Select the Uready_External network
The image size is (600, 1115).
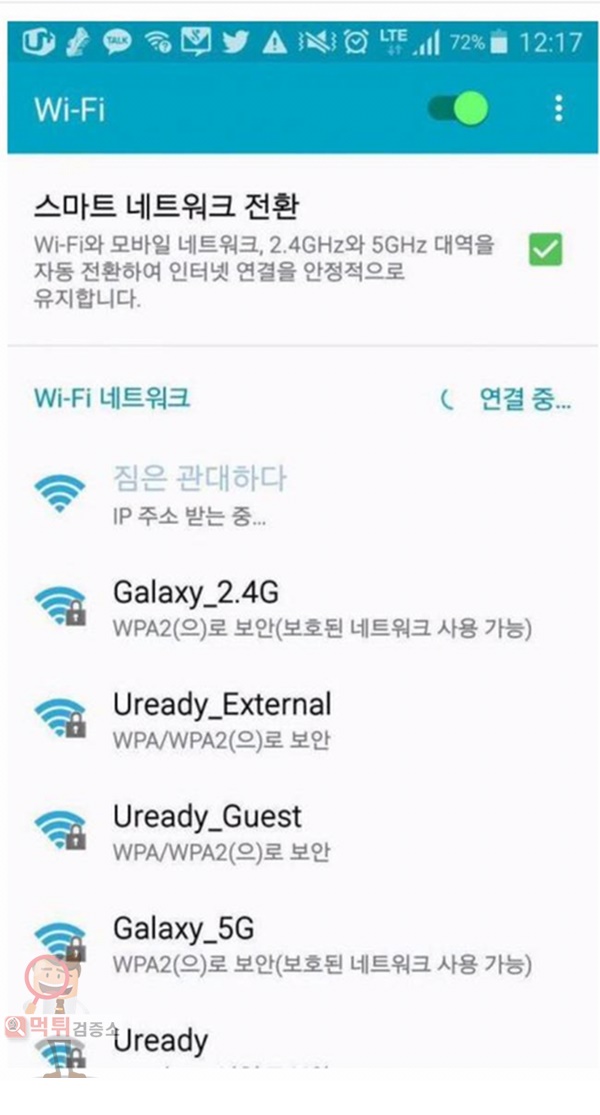click(302, 720)
